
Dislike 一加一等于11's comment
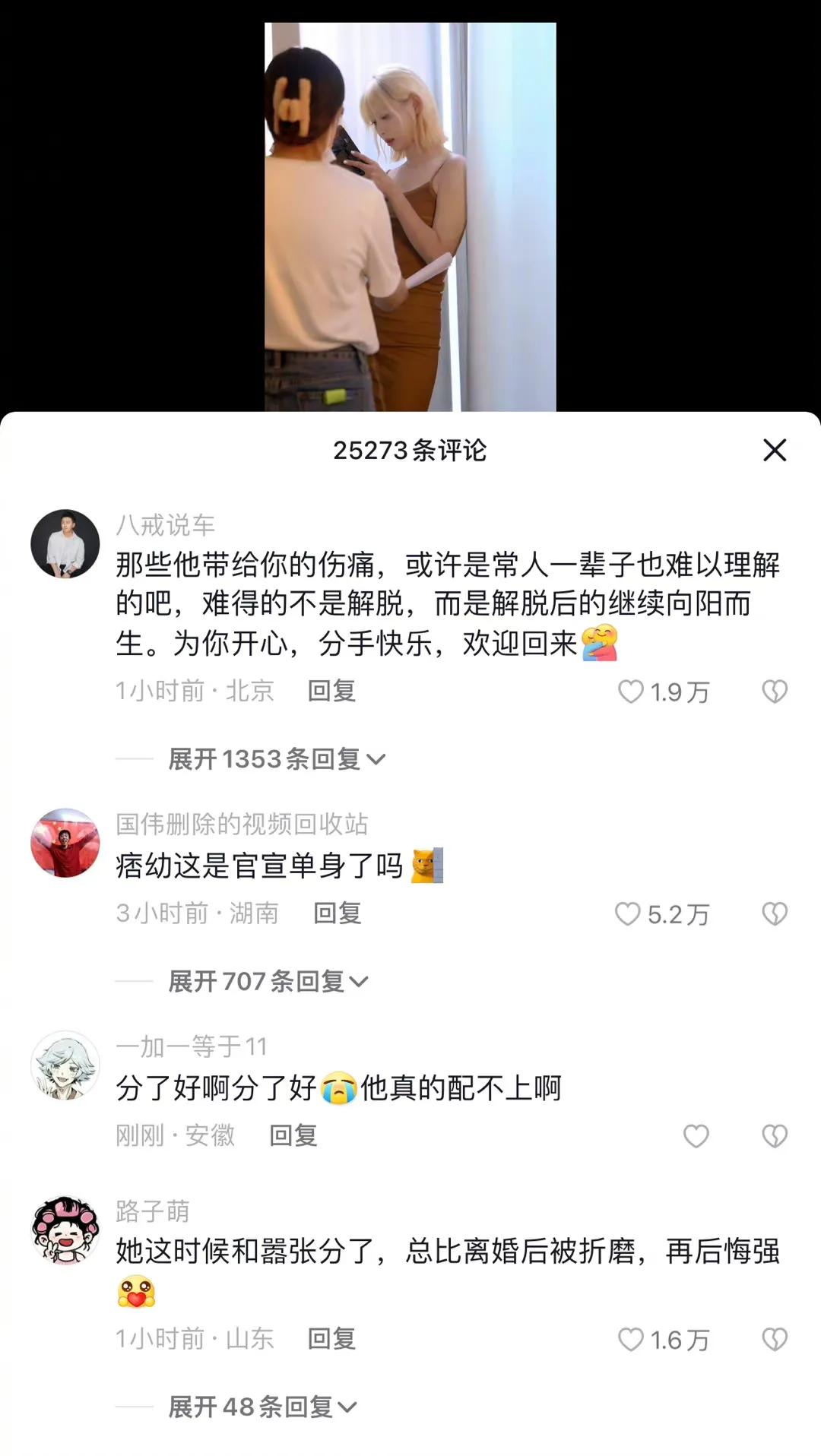coord(774,1135)
